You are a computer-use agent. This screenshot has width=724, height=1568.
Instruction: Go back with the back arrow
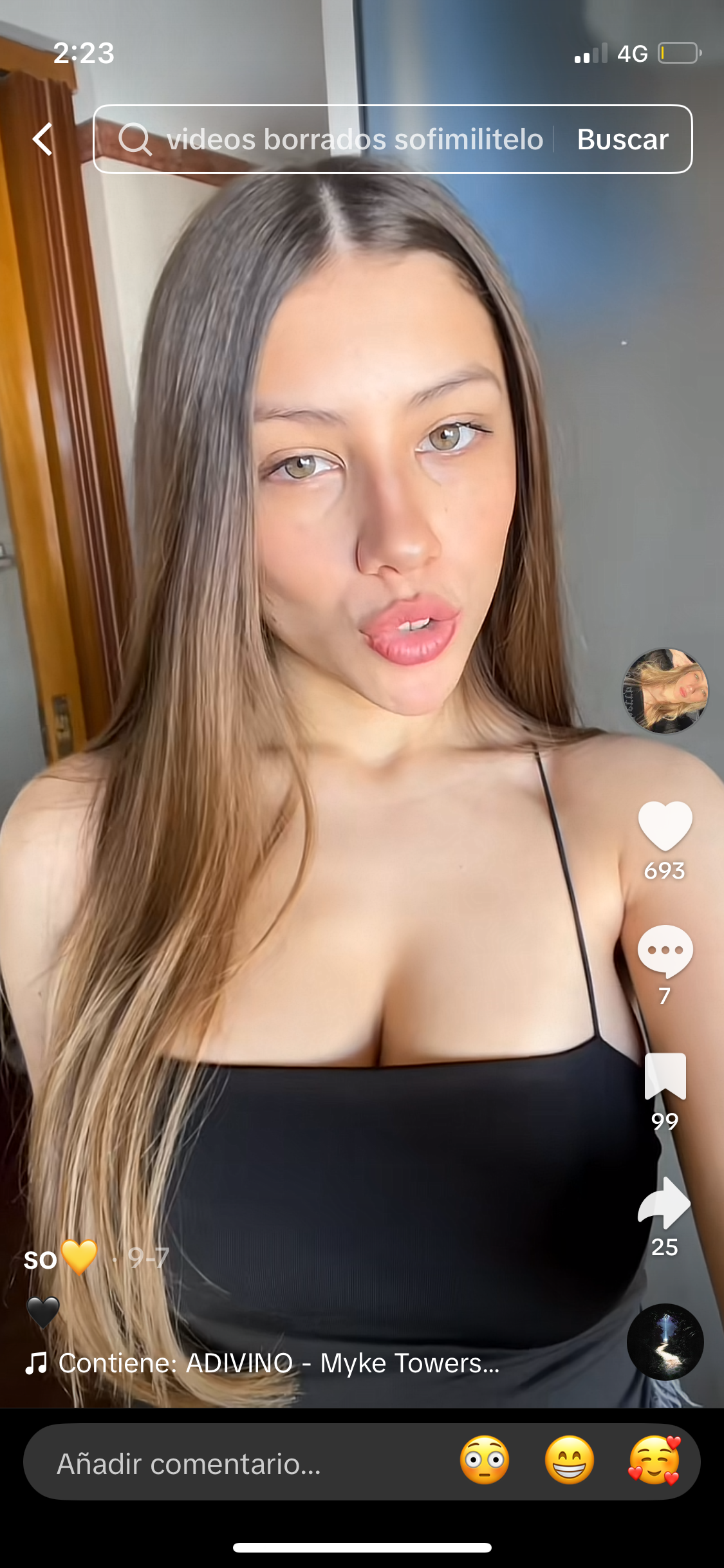42,139
